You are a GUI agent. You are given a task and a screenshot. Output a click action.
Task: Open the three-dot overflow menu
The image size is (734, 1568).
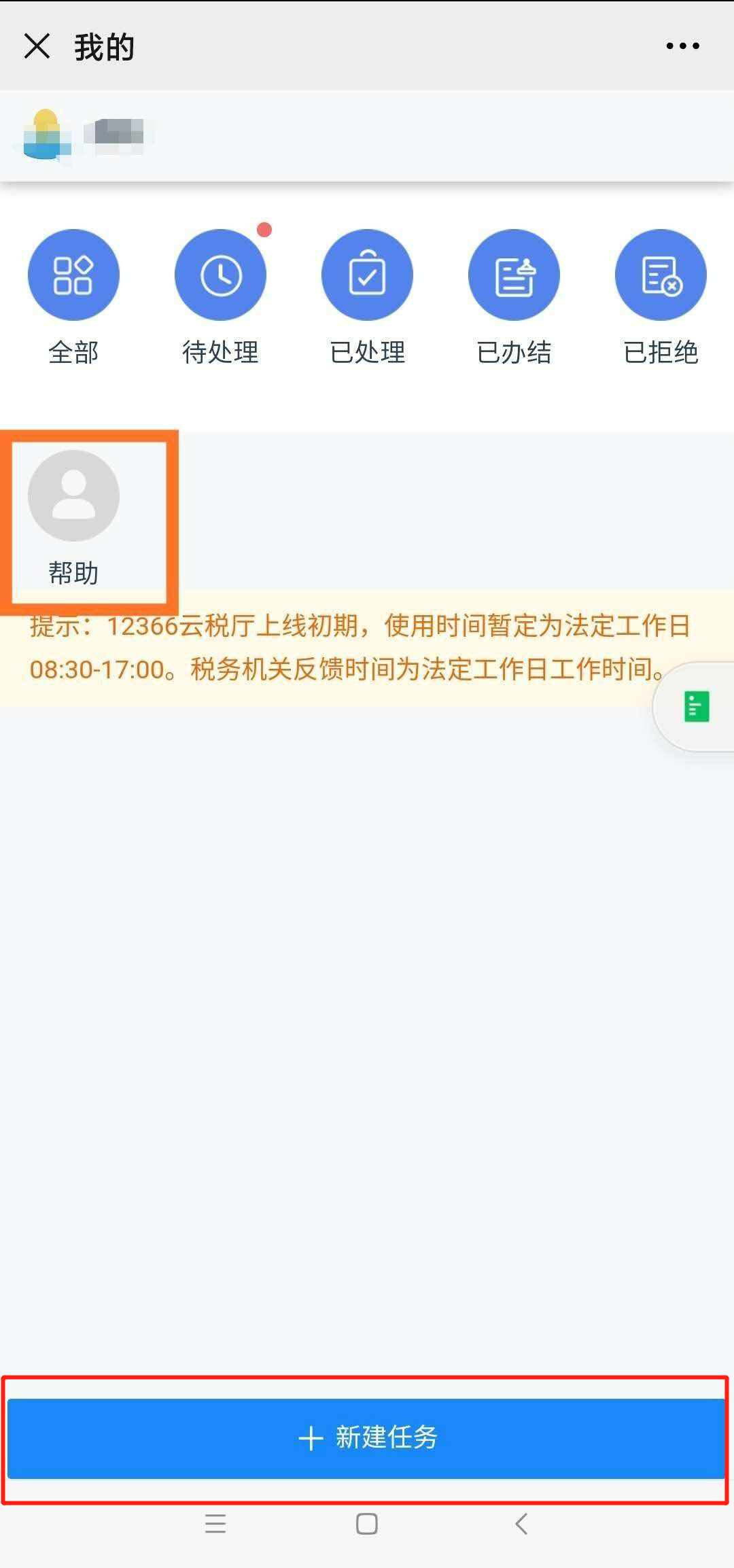click(x=682, y=46)
